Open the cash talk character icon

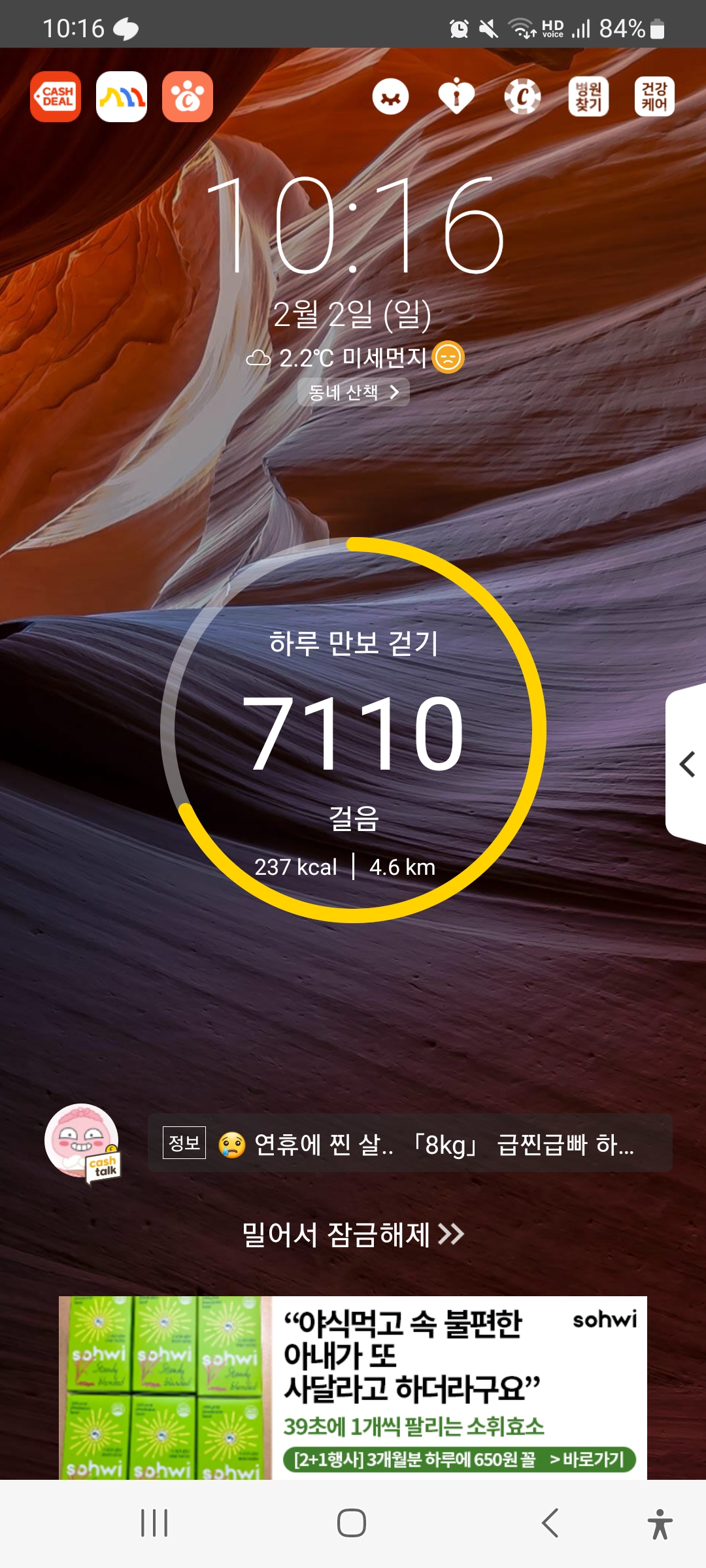point(82,1143)
